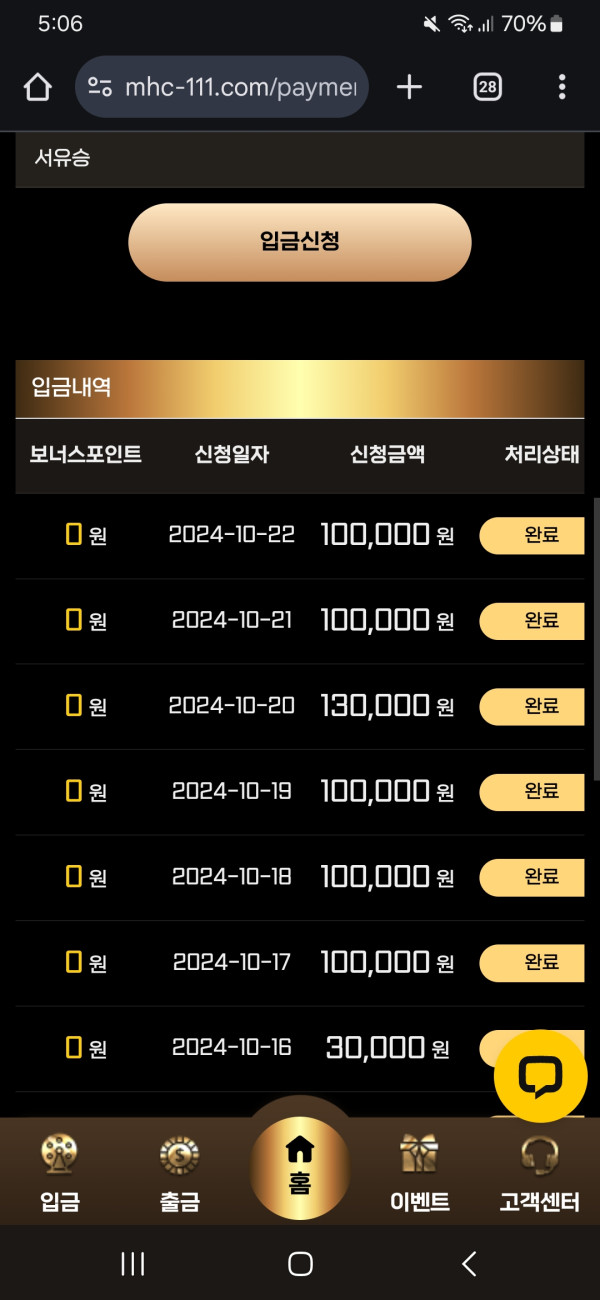Go to browser home page
The height and width of the screenshot is (1300, 600).
(37, 88)
